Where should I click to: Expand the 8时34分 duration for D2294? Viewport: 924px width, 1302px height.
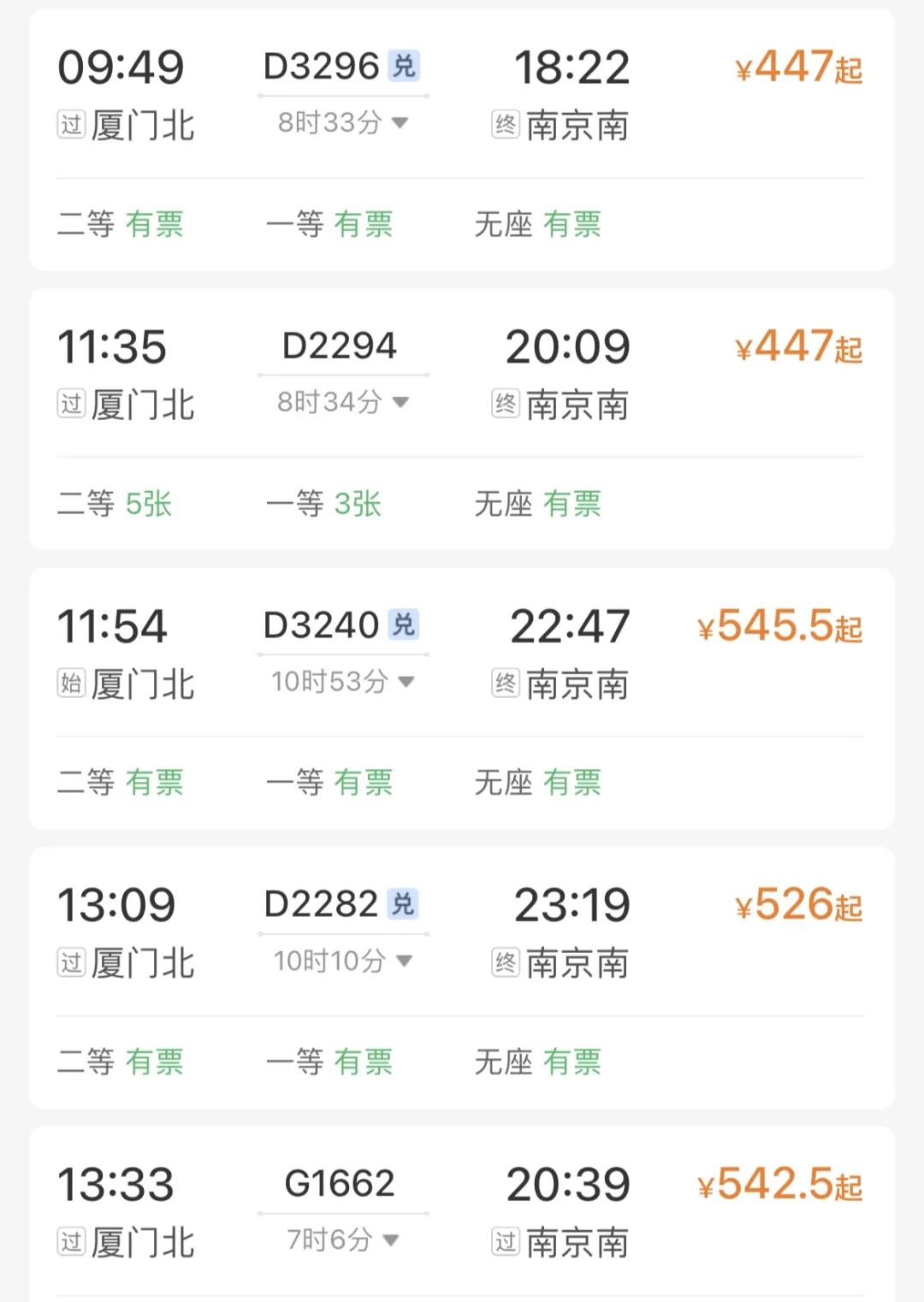click(x=342, y=402)
